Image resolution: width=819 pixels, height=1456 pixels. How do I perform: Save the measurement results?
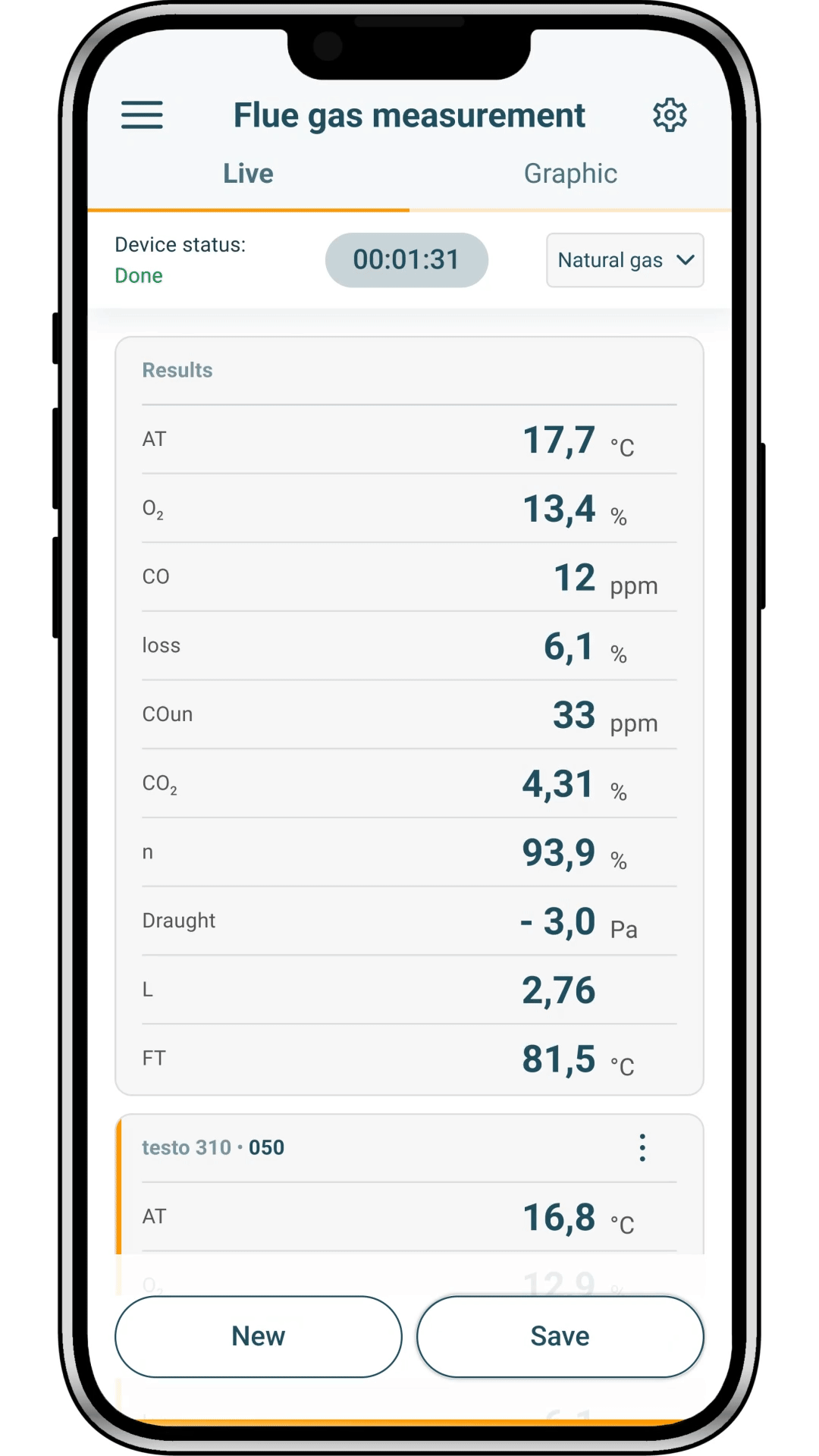tap(560, 1336)
